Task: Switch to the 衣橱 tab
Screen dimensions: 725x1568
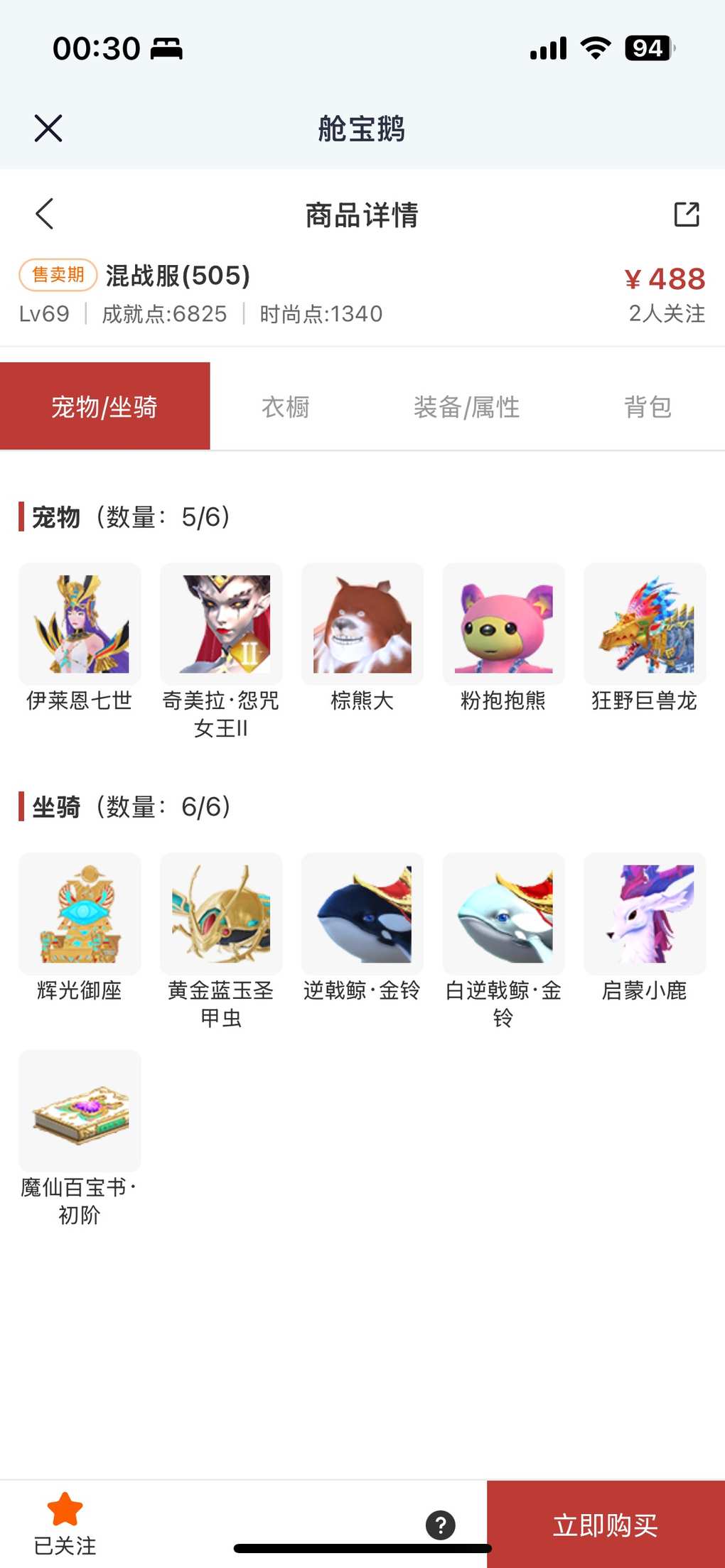Action: coord(285,407)
